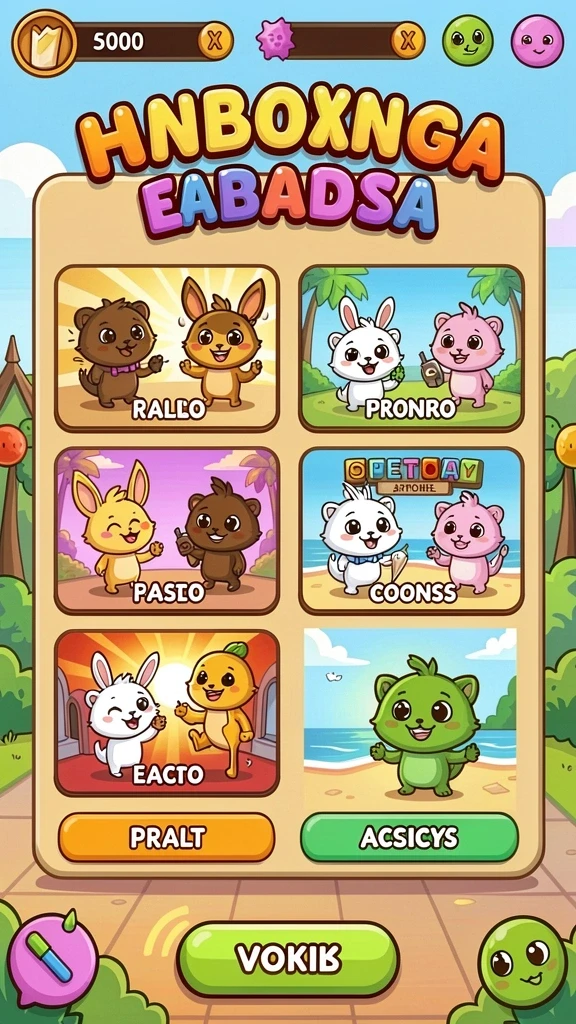
Task: Select the green creature card
Action: click(x=410, y=713)
